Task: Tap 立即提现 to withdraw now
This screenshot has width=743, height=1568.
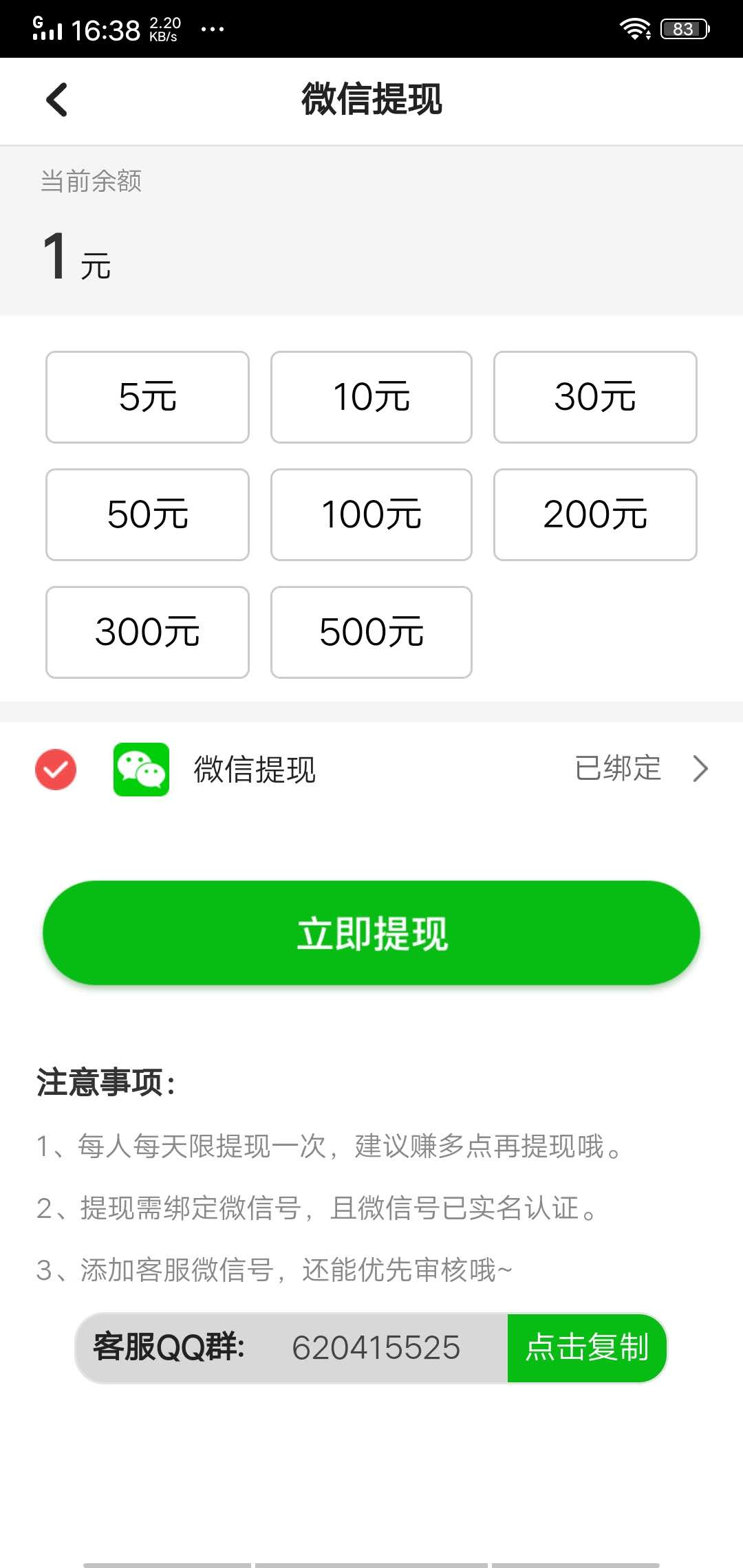Action: 371,933
